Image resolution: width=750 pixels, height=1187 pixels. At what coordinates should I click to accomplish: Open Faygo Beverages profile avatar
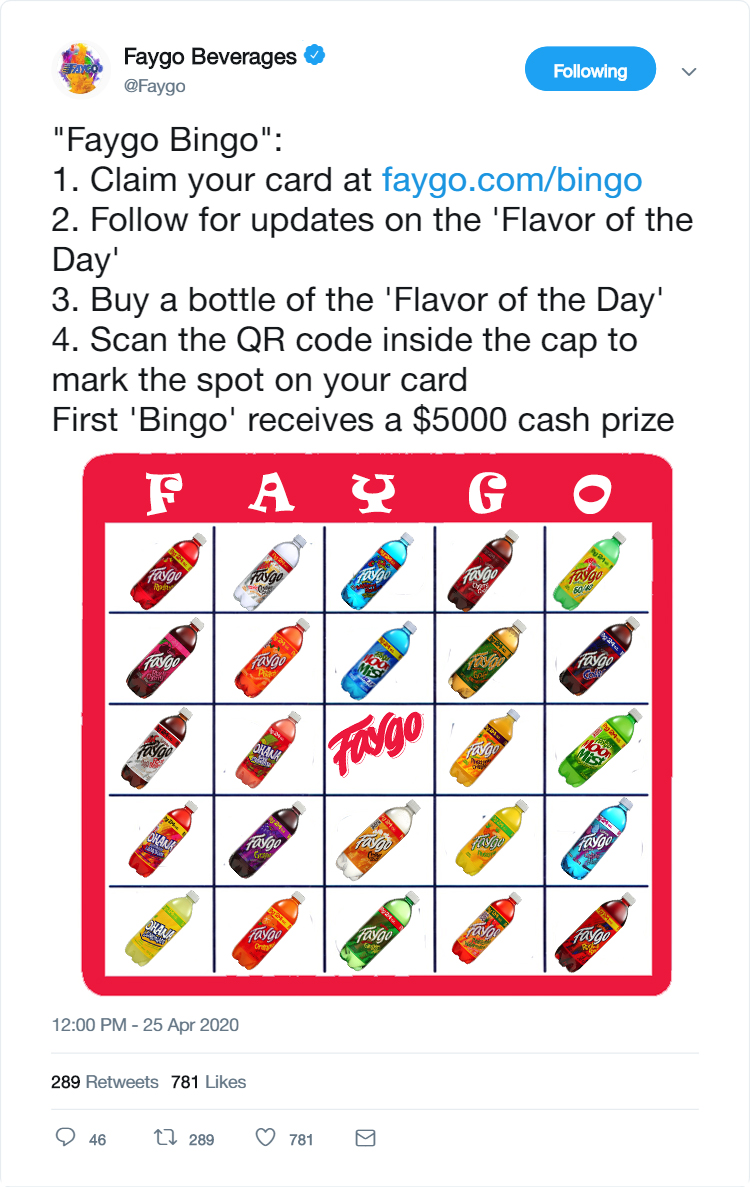(81, 70)
